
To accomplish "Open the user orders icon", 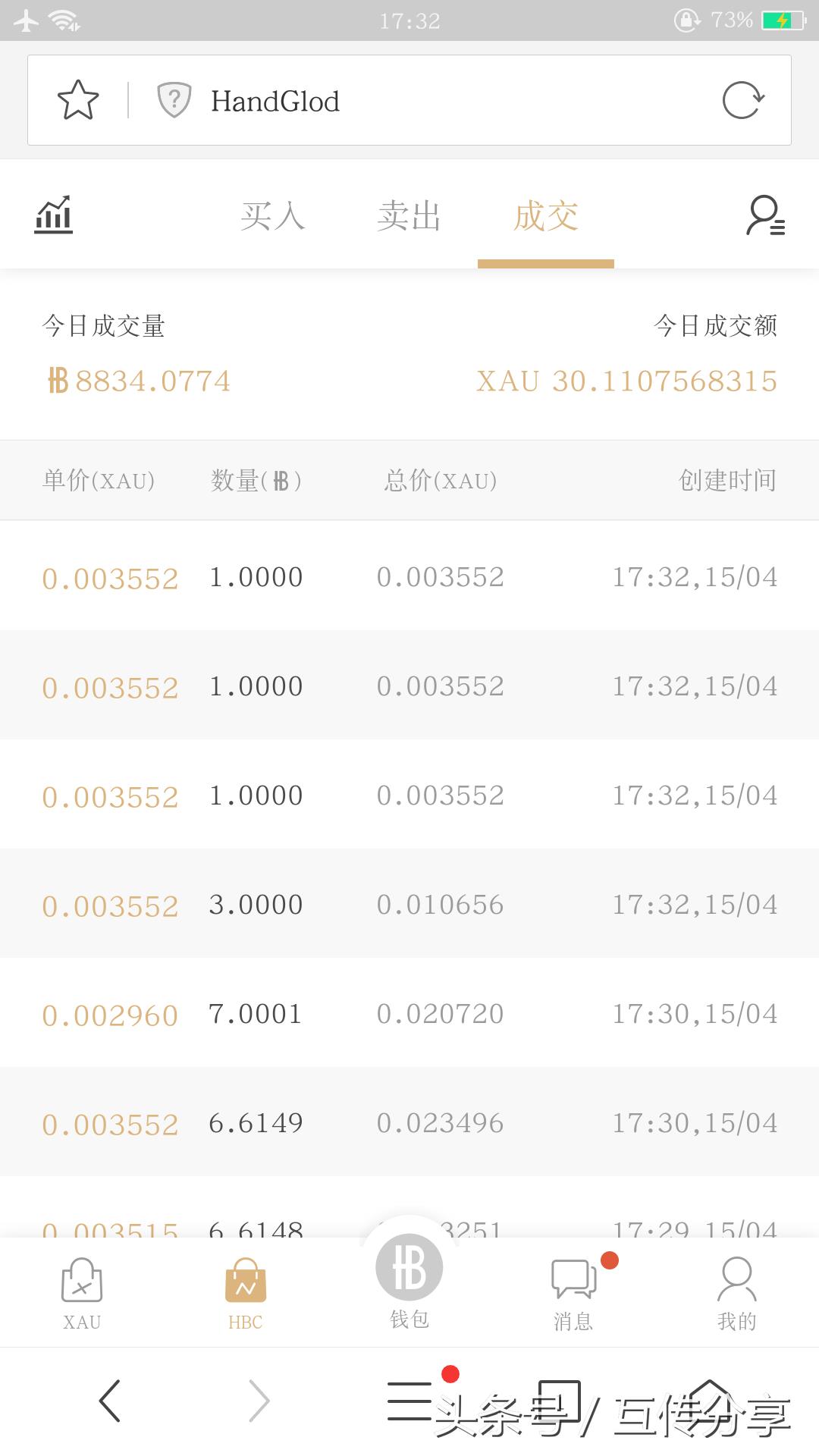I will pos(765,216).
